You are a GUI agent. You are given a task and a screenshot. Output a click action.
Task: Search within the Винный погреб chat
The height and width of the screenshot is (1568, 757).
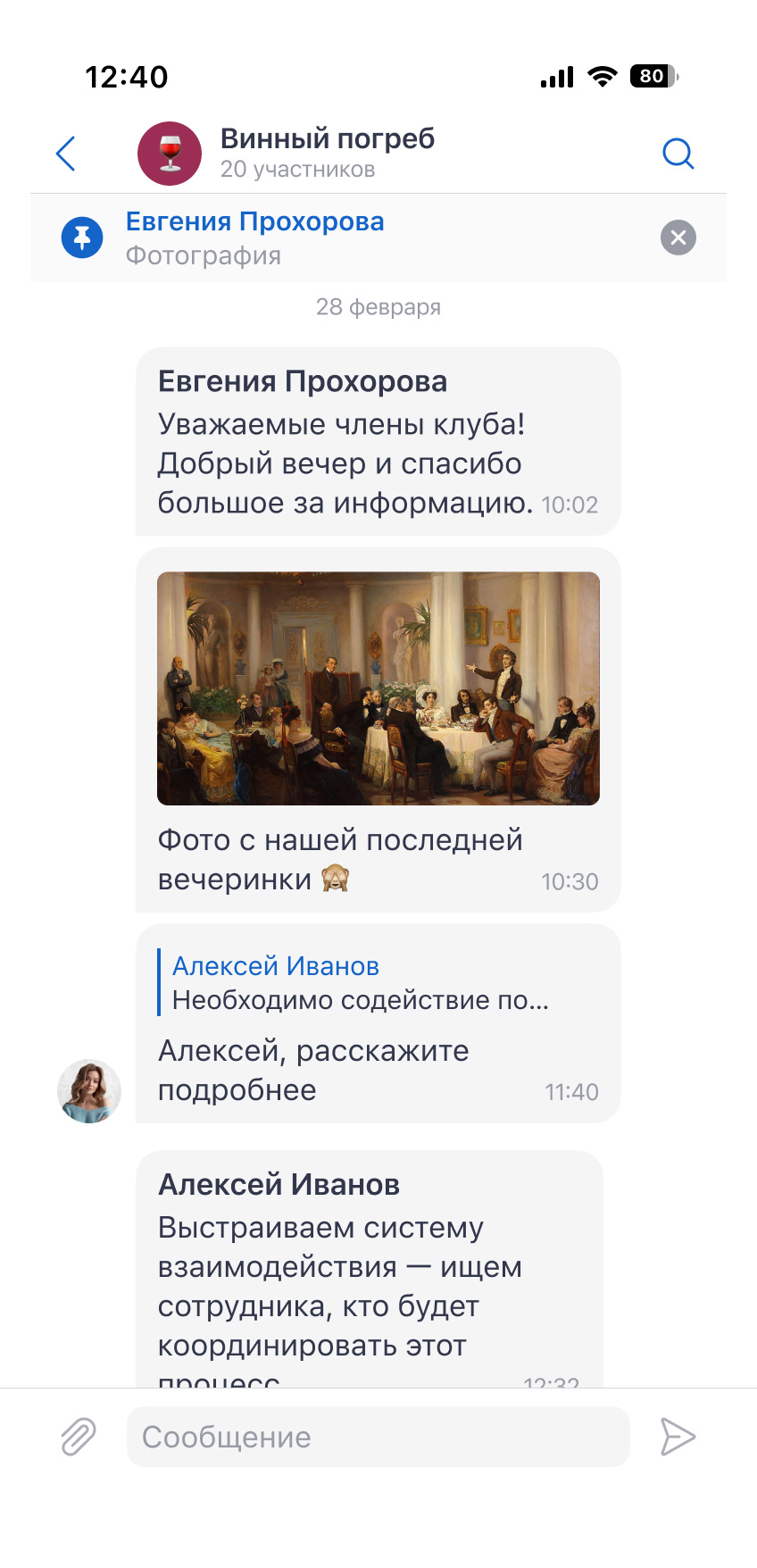(678, 154)
